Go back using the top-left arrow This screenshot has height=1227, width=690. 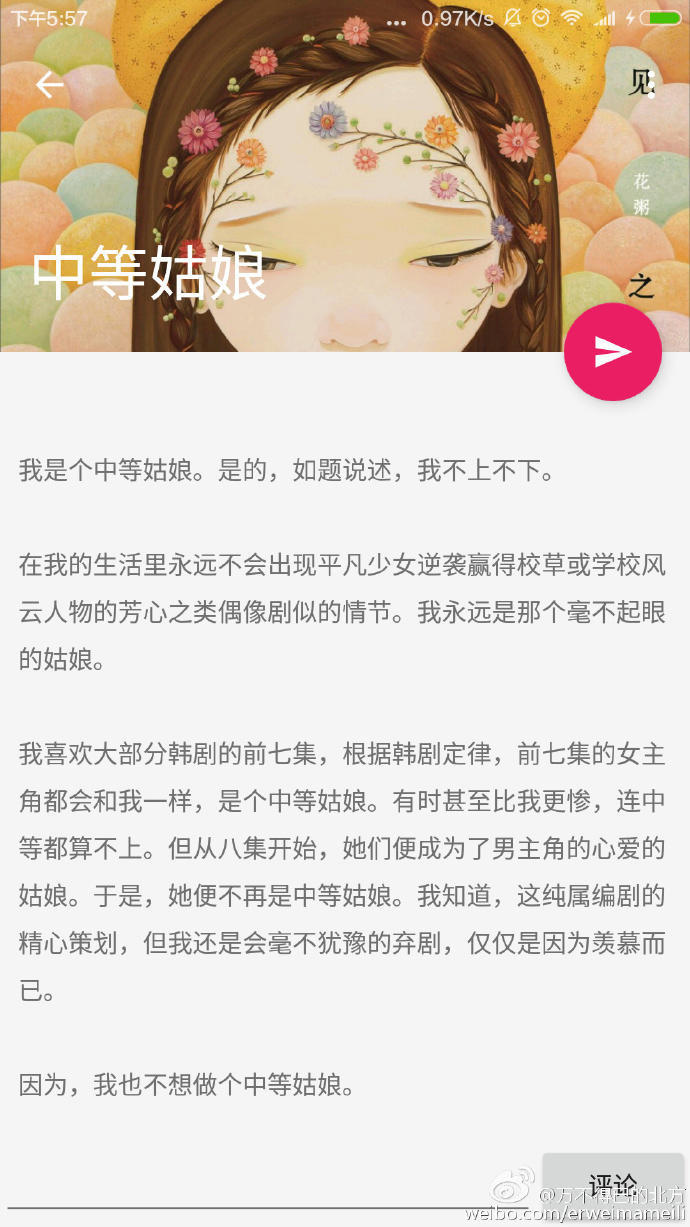tap(50, 85)
